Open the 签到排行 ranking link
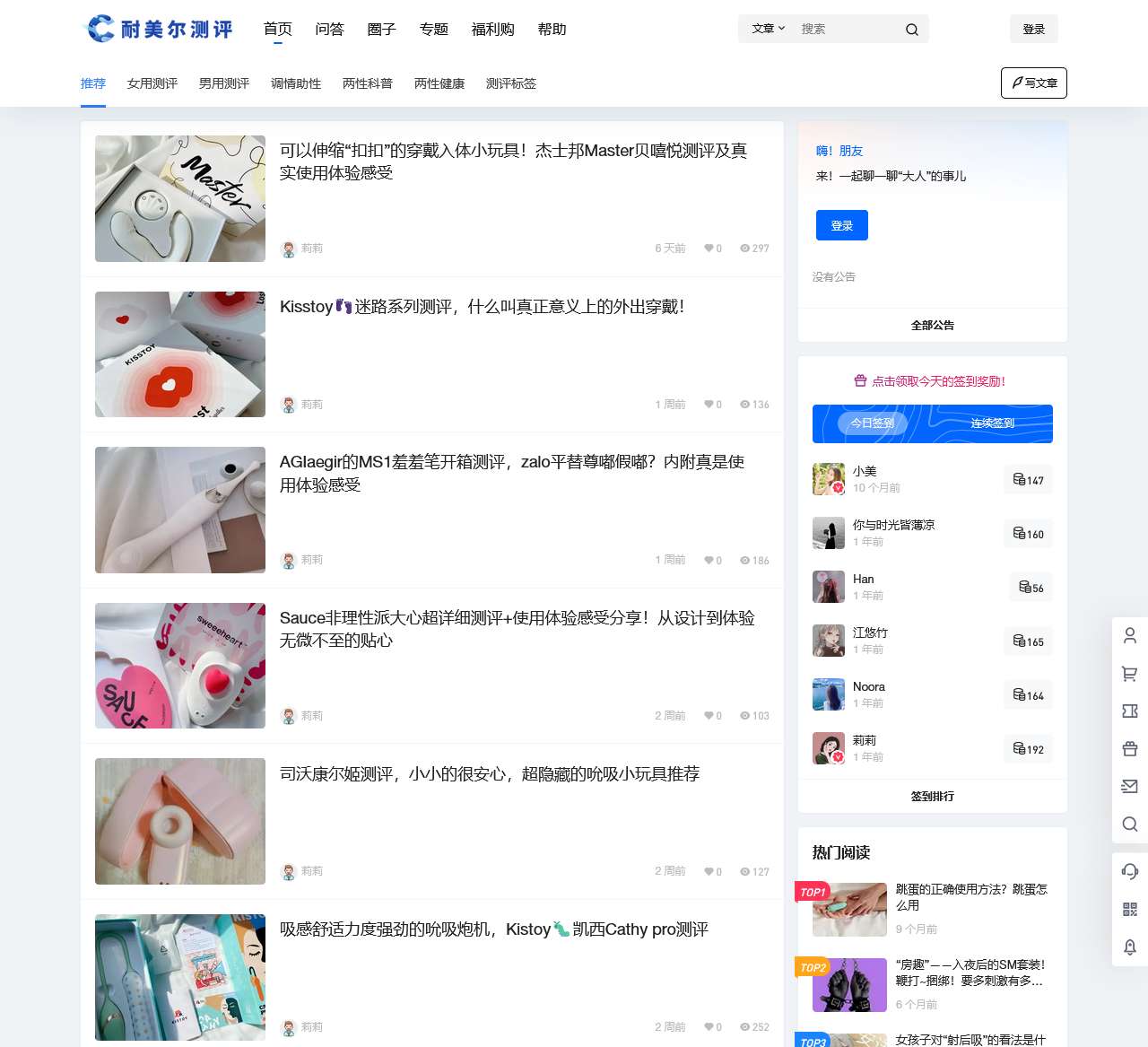Image resolution: width=1148 pixels, height=1047 pixels. click(932, 796)
